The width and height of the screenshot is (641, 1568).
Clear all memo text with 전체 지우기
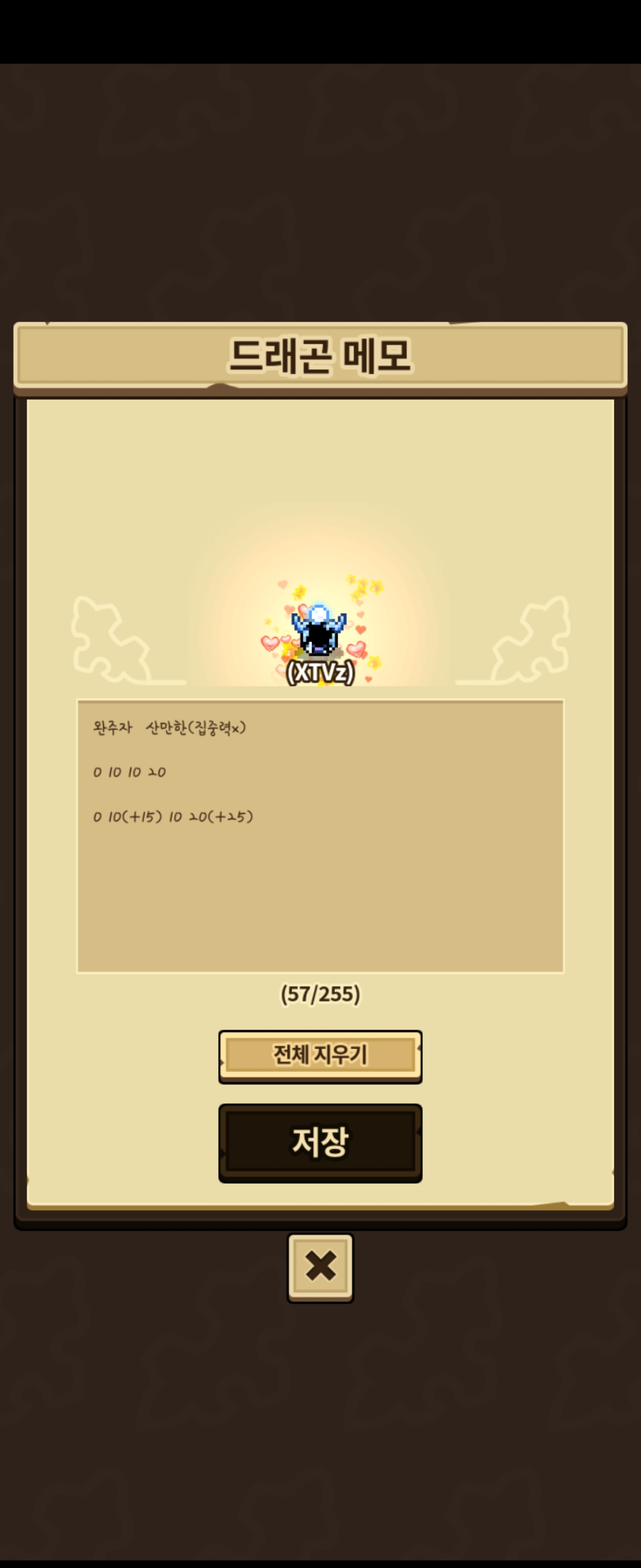pos(320,1055)
